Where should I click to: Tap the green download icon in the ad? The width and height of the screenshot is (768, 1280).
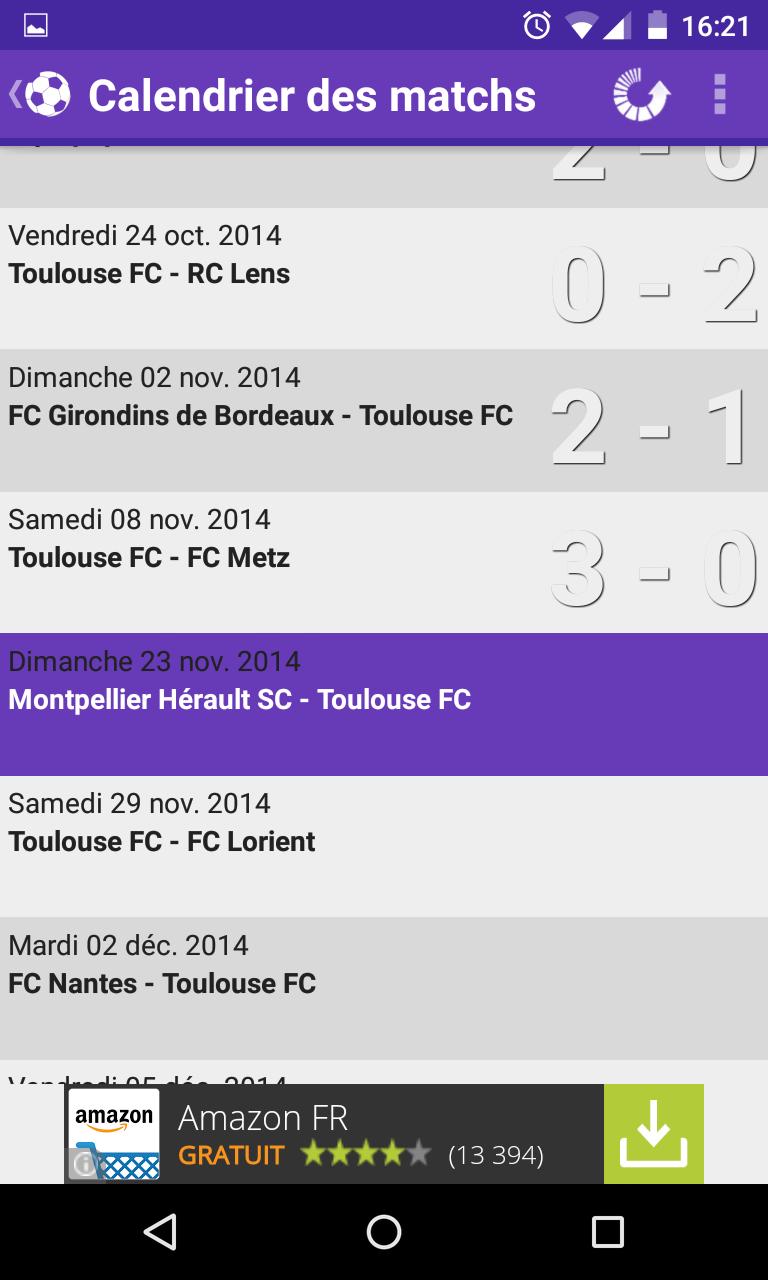tap(655, 1133)
